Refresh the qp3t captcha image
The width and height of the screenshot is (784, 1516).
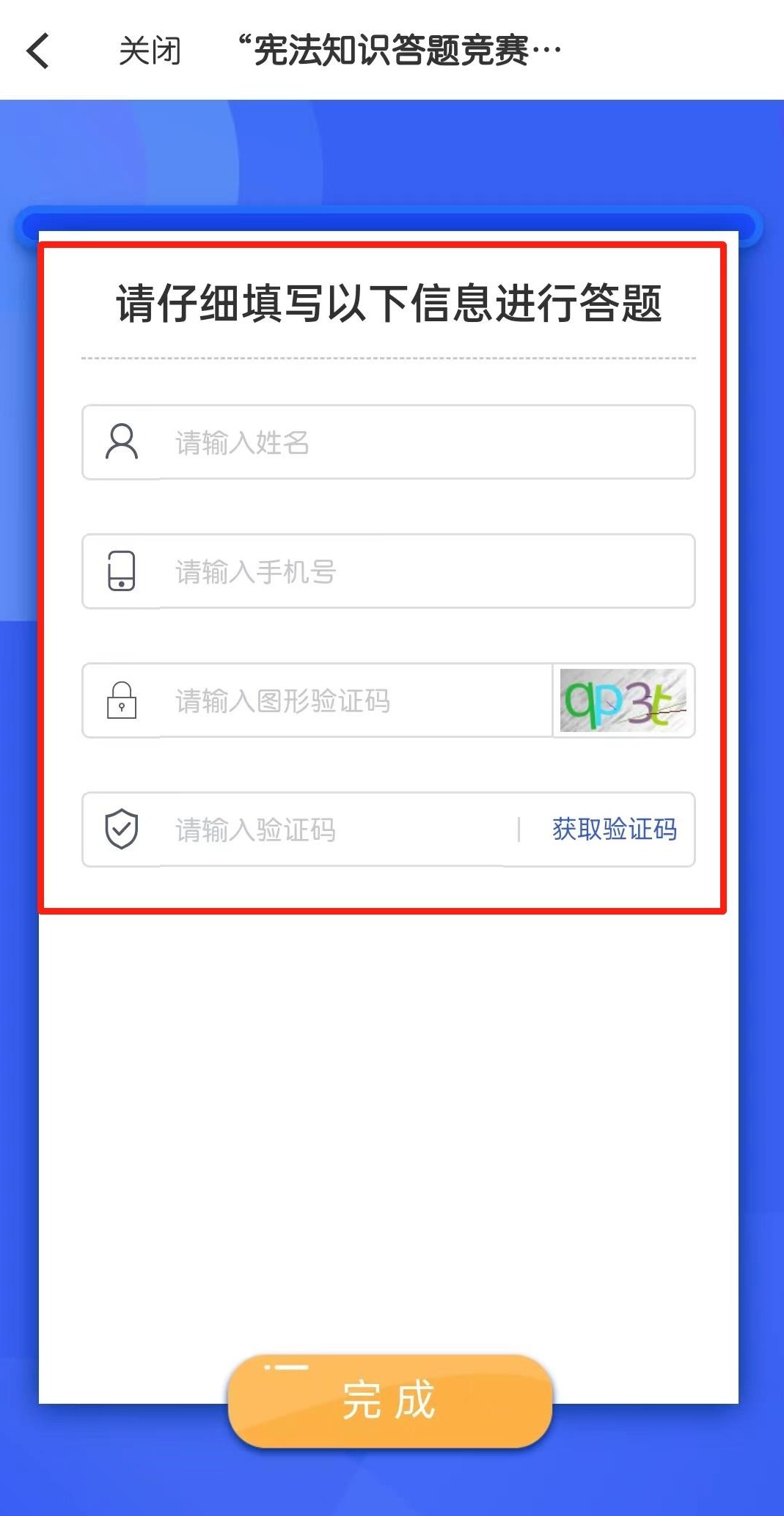[x=623, y=700]
